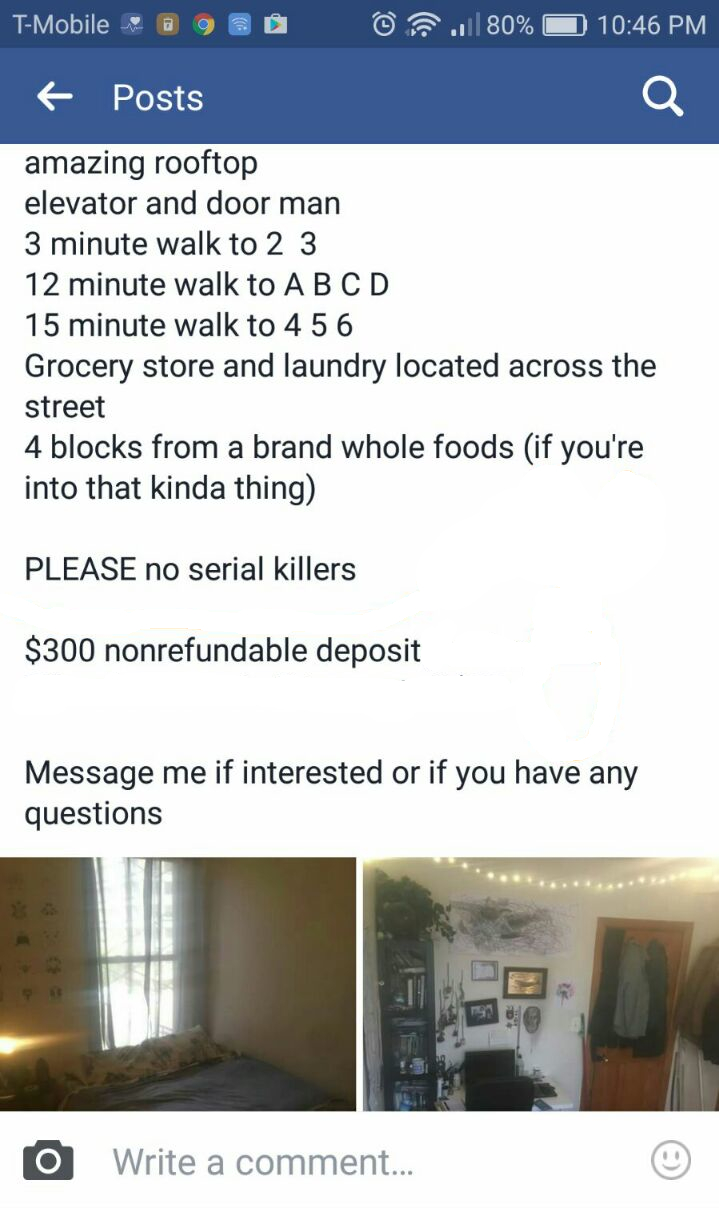Viewport: 719px width, 1208px height.
Task: Open the bedroom window photo
Action: [178, 984]
